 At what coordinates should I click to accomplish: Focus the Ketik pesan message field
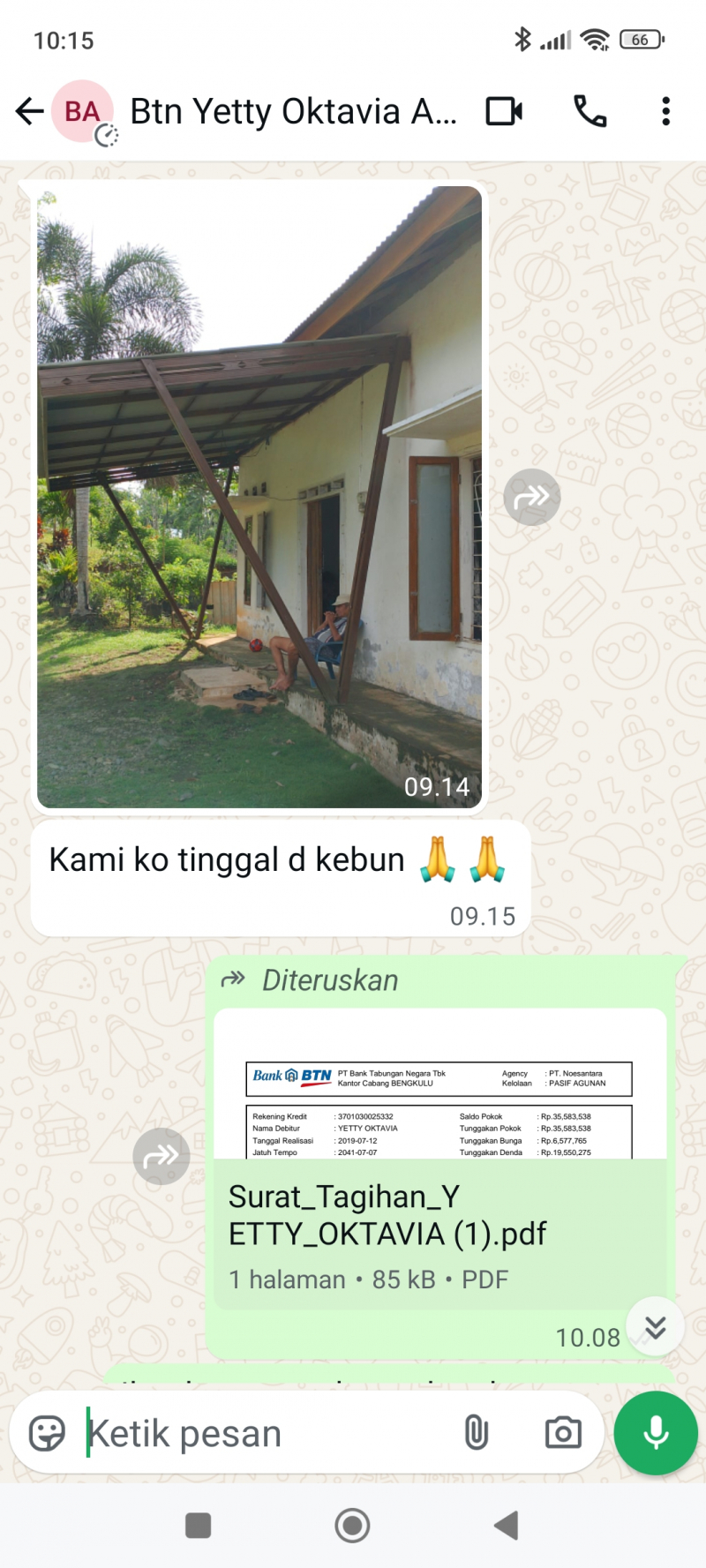[x=265, y=1433]
